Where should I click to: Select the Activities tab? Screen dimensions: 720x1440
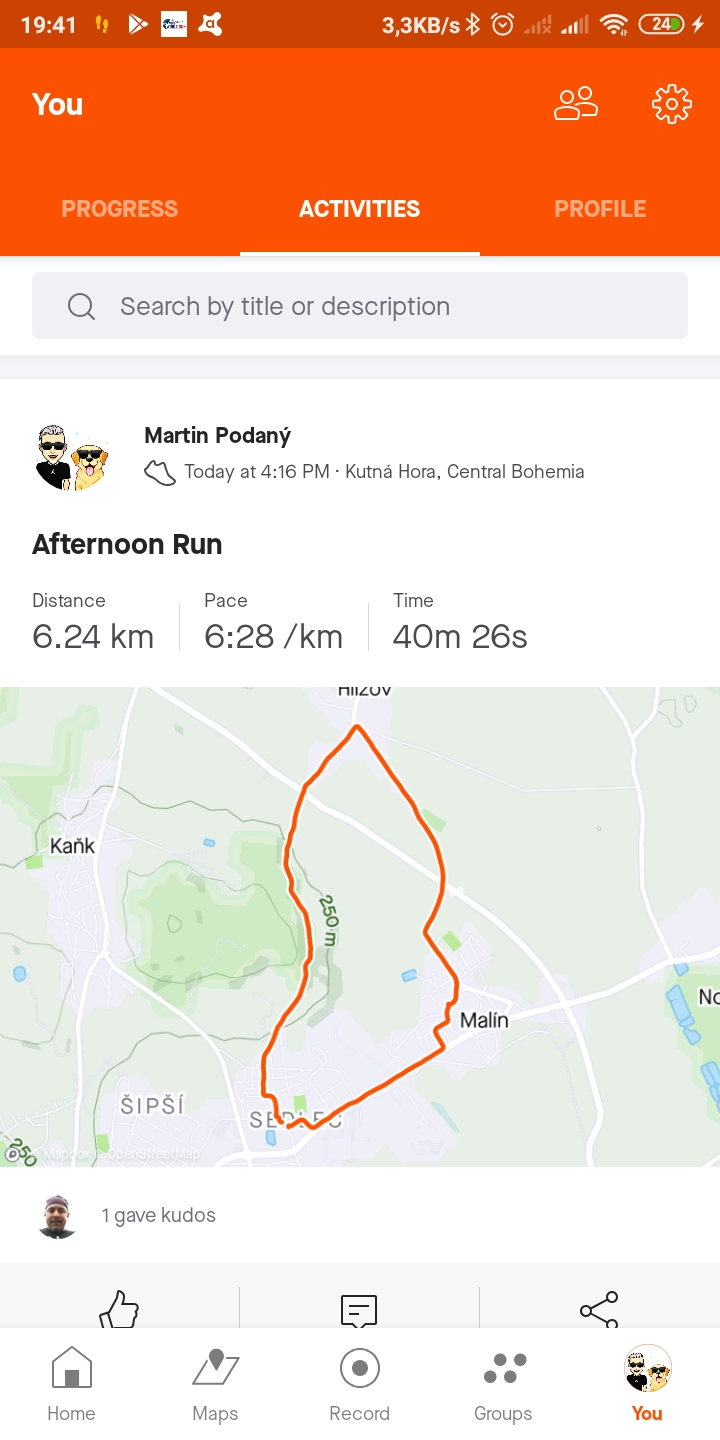point(360,209)
